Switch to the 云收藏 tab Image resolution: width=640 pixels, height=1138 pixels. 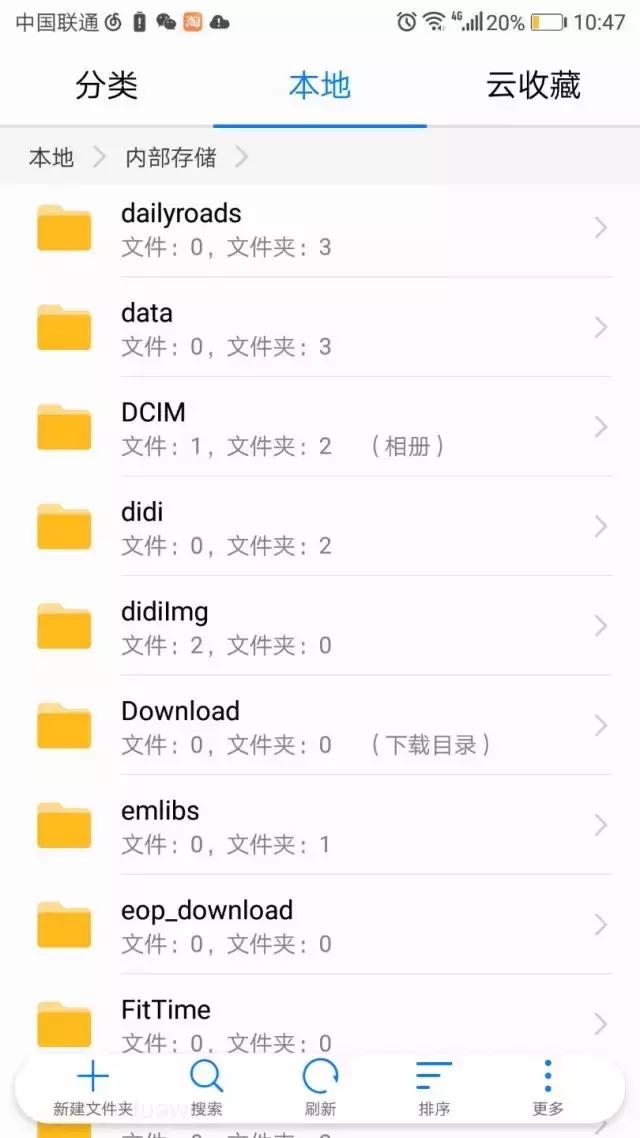tap(533, 86)
